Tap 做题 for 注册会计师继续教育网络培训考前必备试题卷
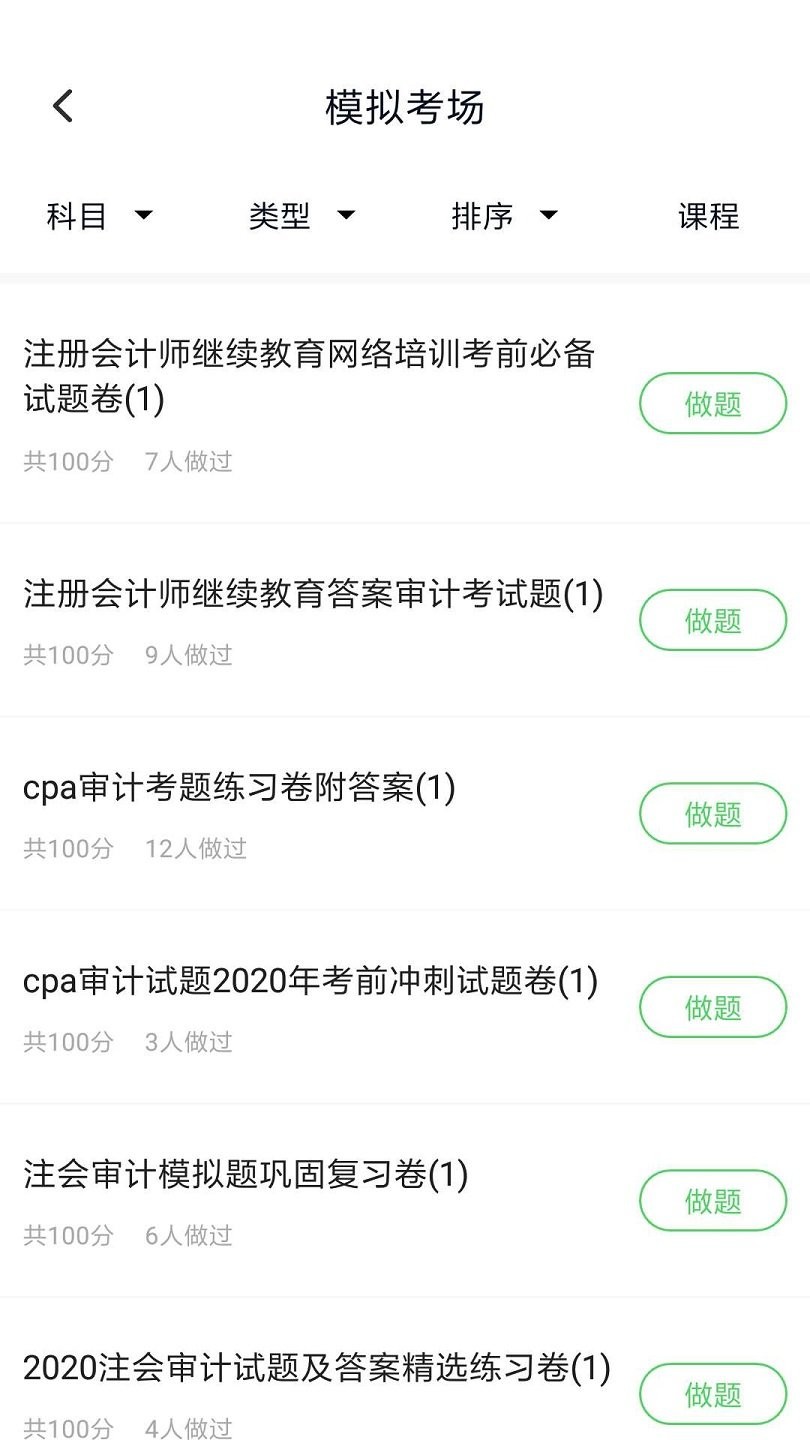This screenshot has width=810, height=1440. click(x=712, y=403)
